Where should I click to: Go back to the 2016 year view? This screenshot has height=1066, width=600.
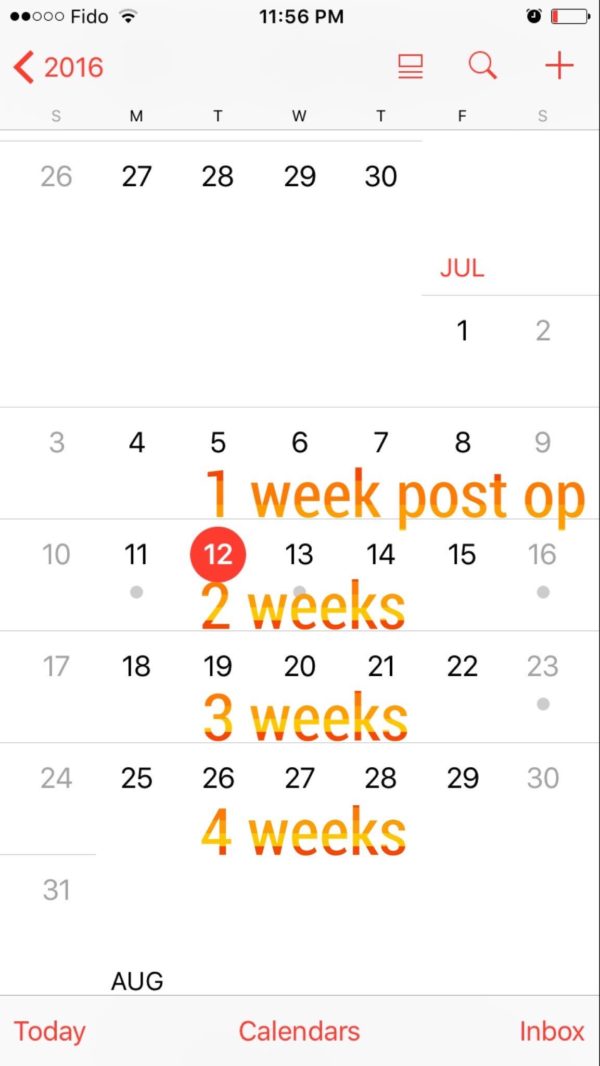[x=58, y=67]
